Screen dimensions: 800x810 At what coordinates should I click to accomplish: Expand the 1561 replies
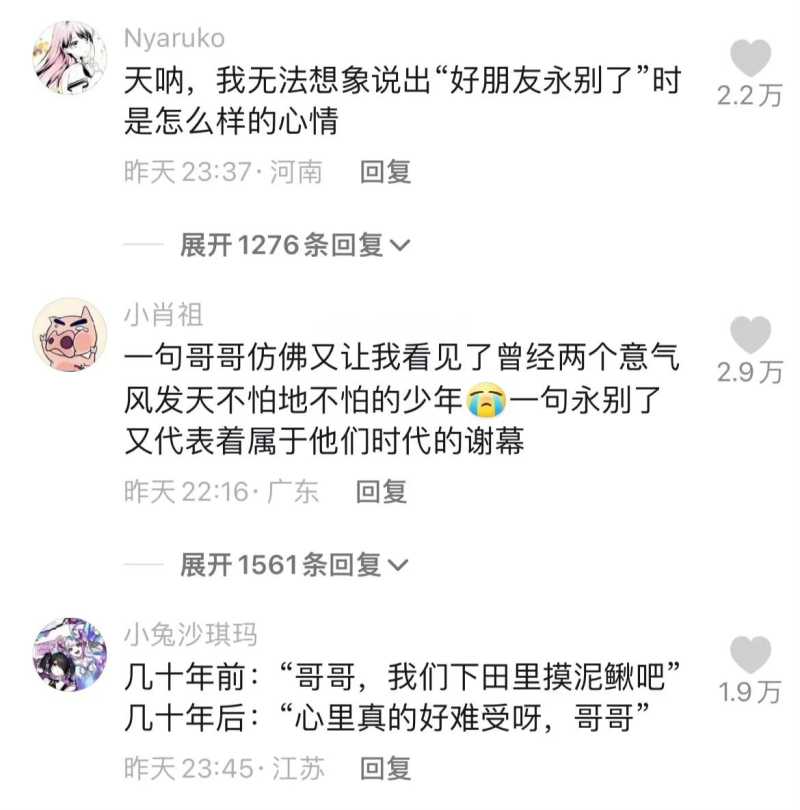coord(294,565)
